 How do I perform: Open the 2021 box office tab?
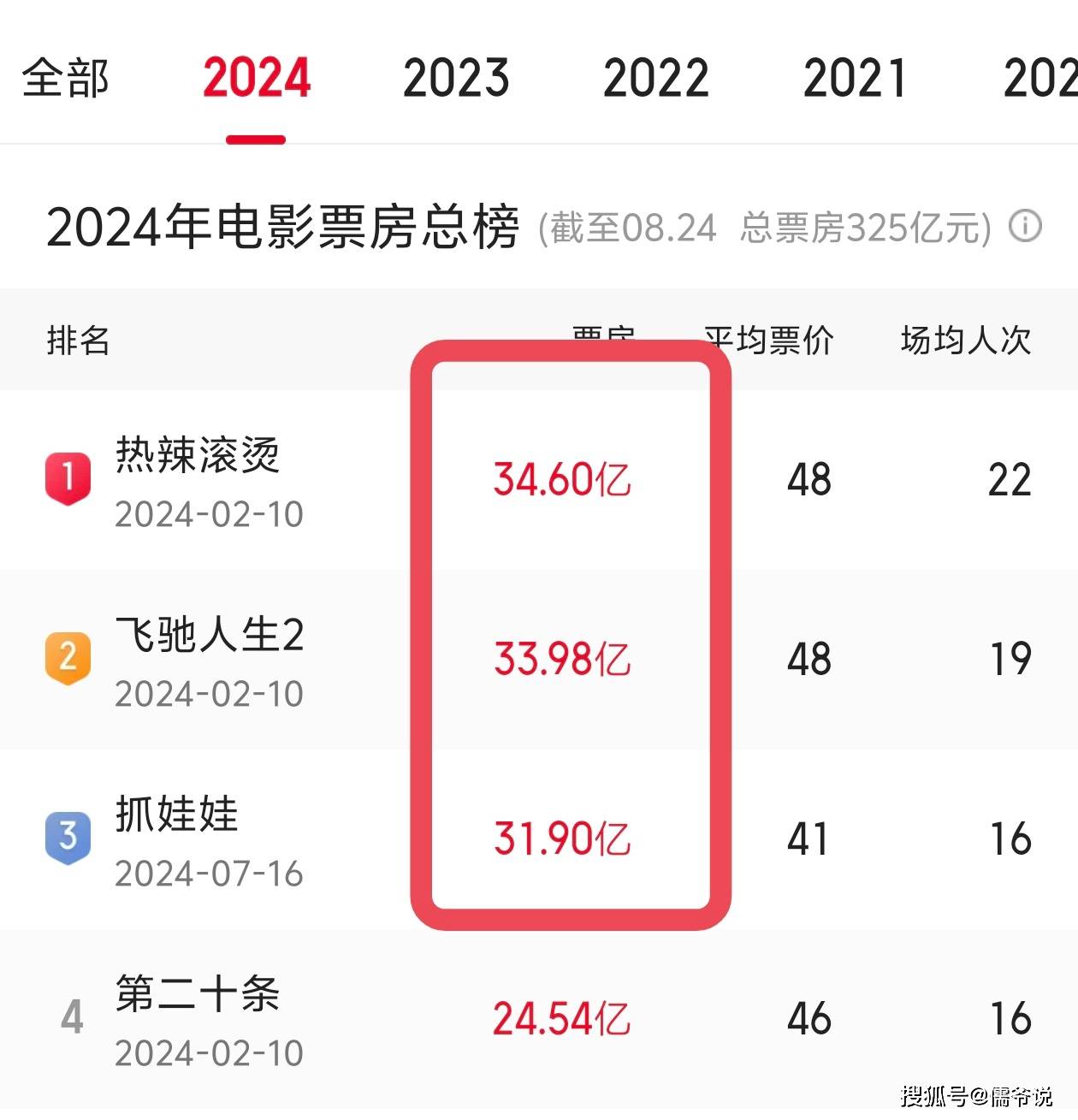click(x=855, y=79)
